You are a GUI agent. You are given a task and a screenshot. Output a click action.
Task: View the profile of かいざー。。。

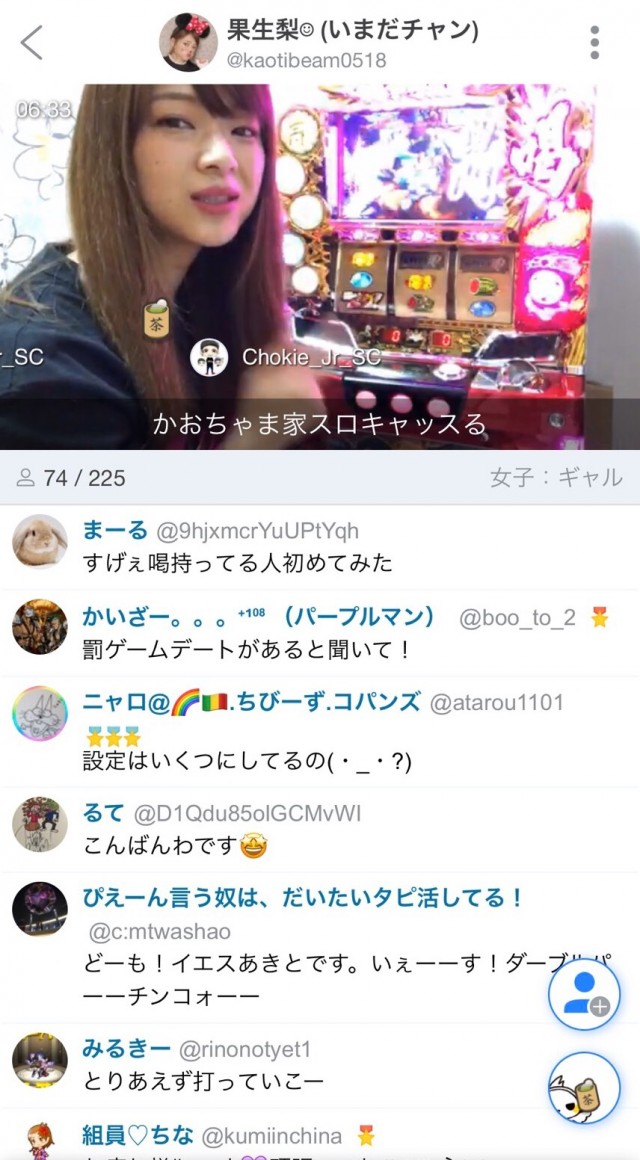point(40,627)
